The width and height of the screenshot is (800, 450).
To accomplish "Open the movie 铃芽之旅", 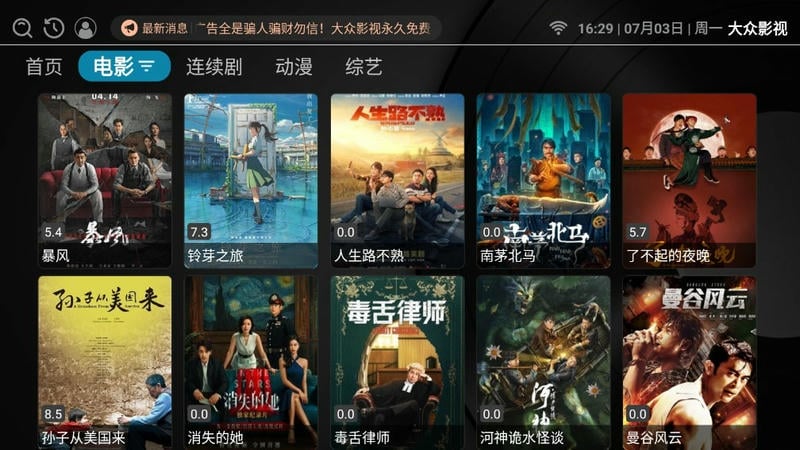I will click(251, 180).
